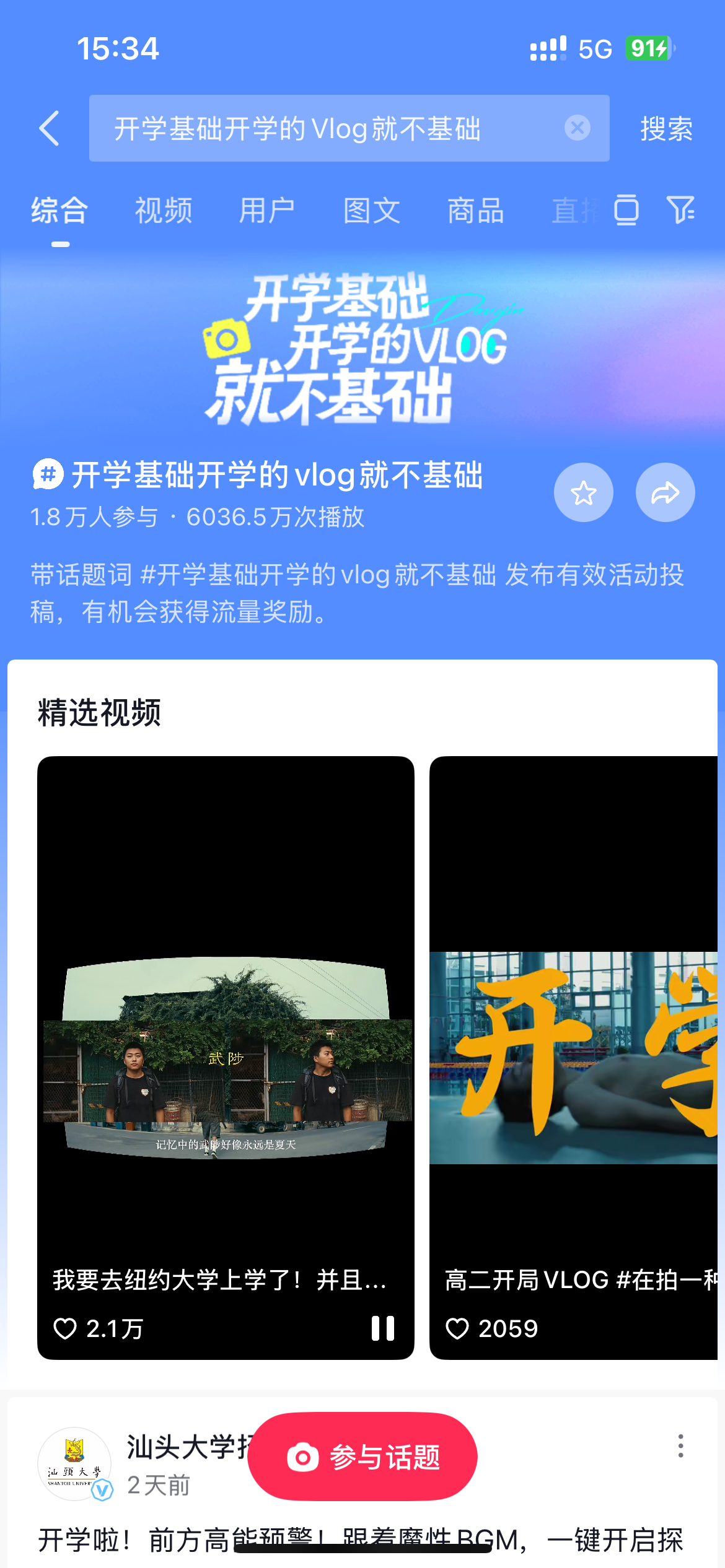The width and height of the screenshot is (725, 1568).
Task: Go back with the arrow icon
Action: tap(50, 129)
